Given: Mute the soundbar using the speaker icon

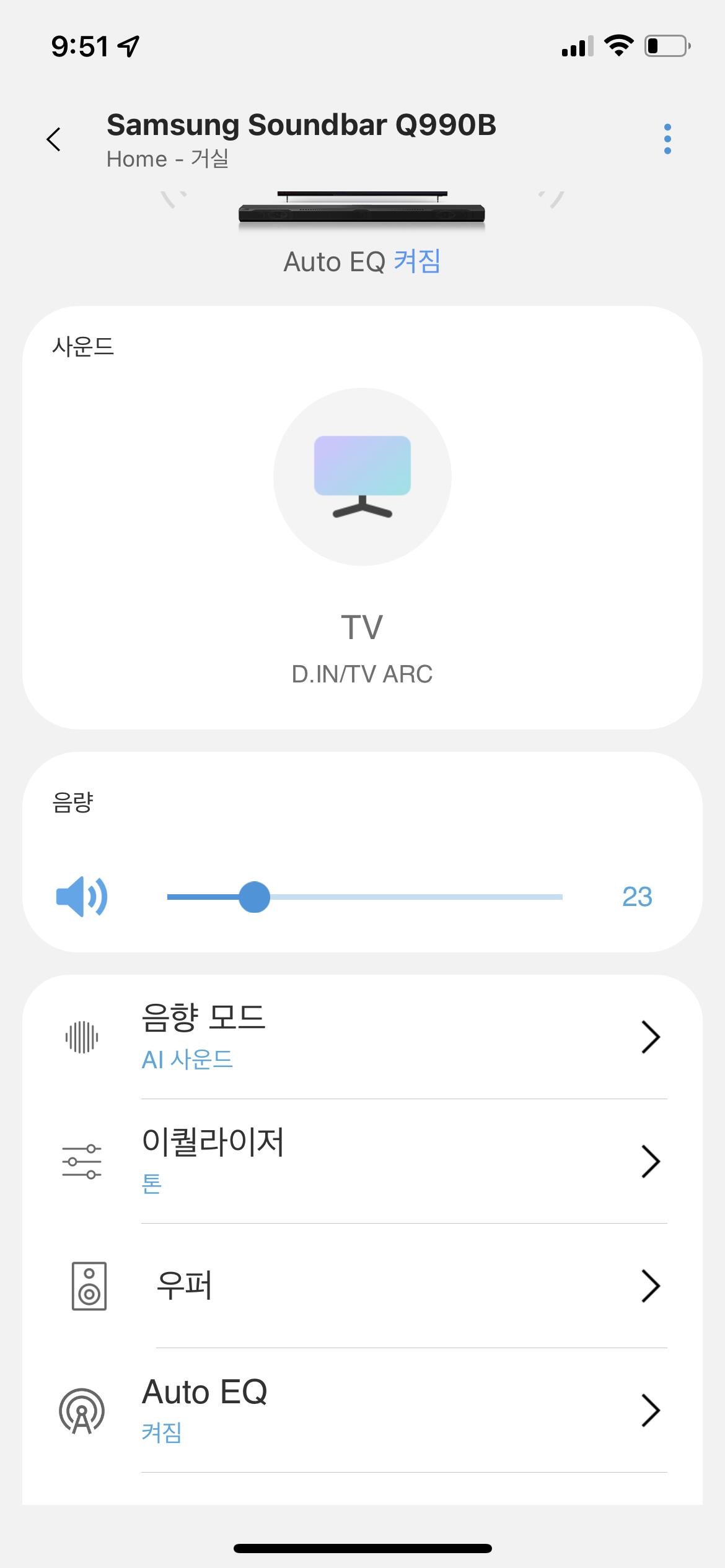Looking at the screenshot, I should pos(81,896).
